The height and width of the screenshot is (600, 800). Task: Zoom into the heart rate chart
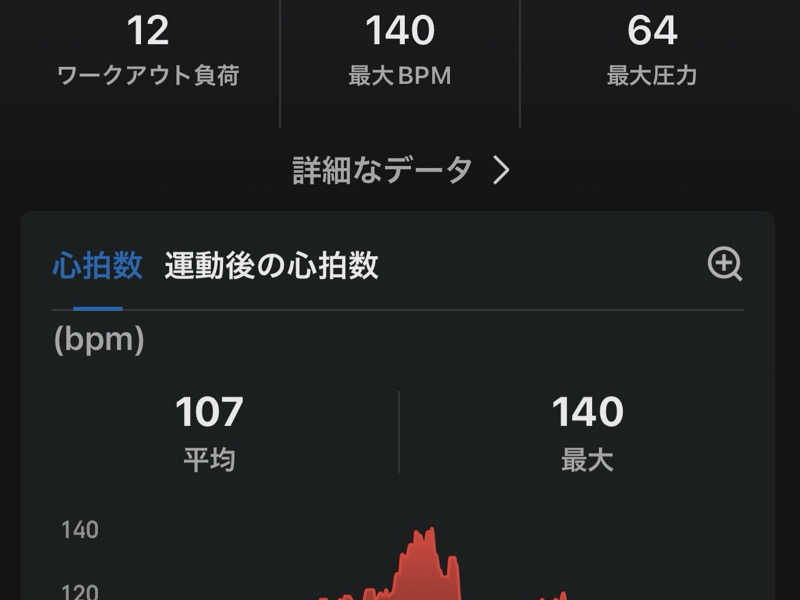[724, 265]
